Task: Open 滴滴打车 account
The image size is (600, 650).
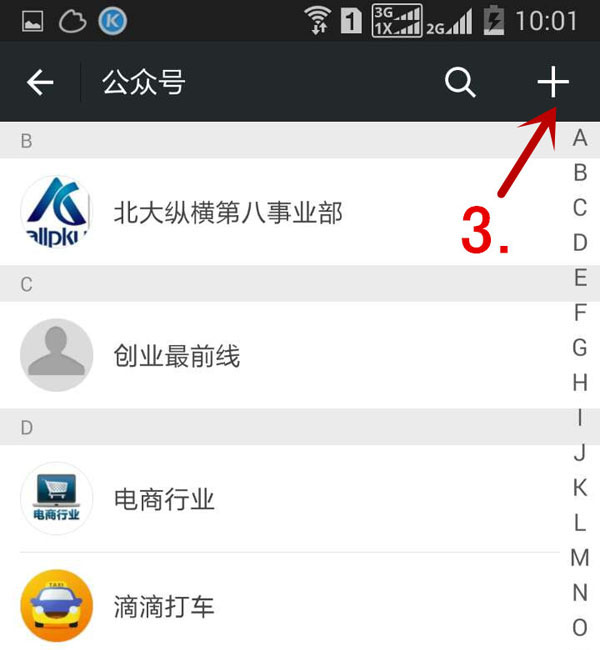Action: [x=165, y=607]
